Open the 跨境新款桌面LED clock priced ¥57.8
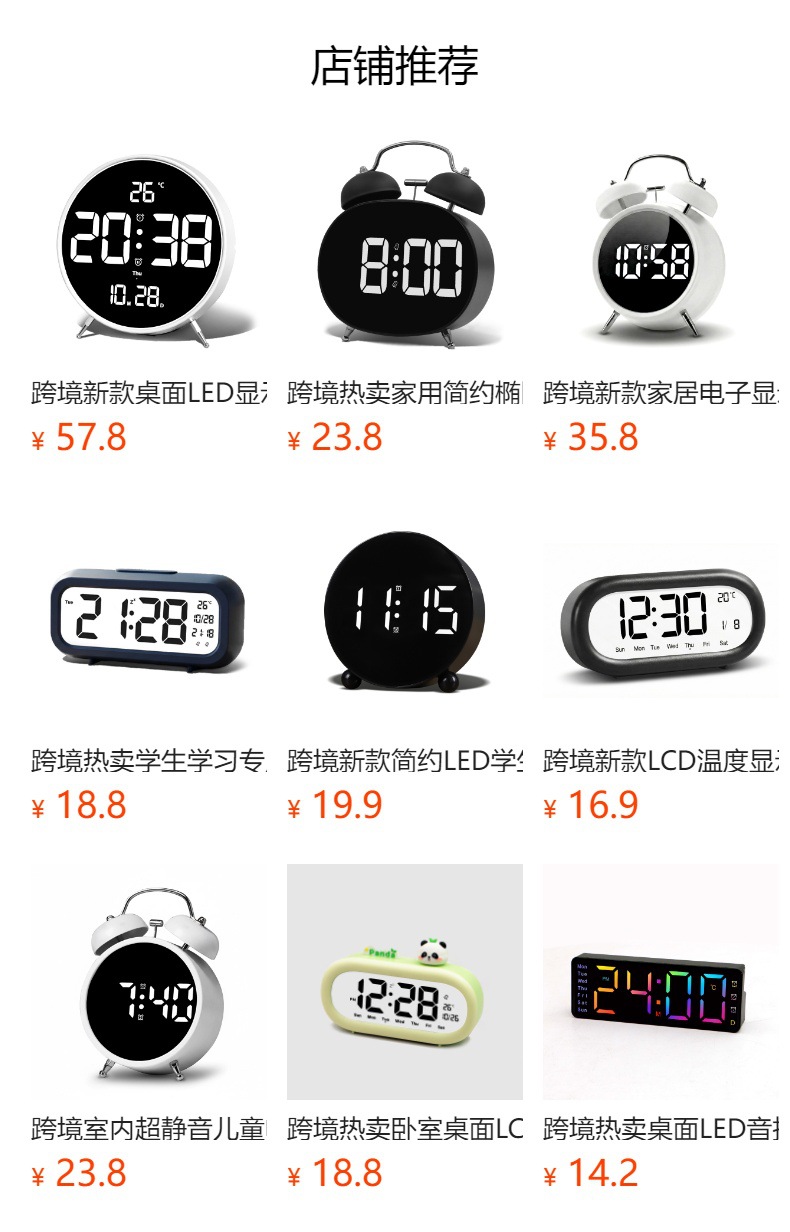 coord(149,293)
